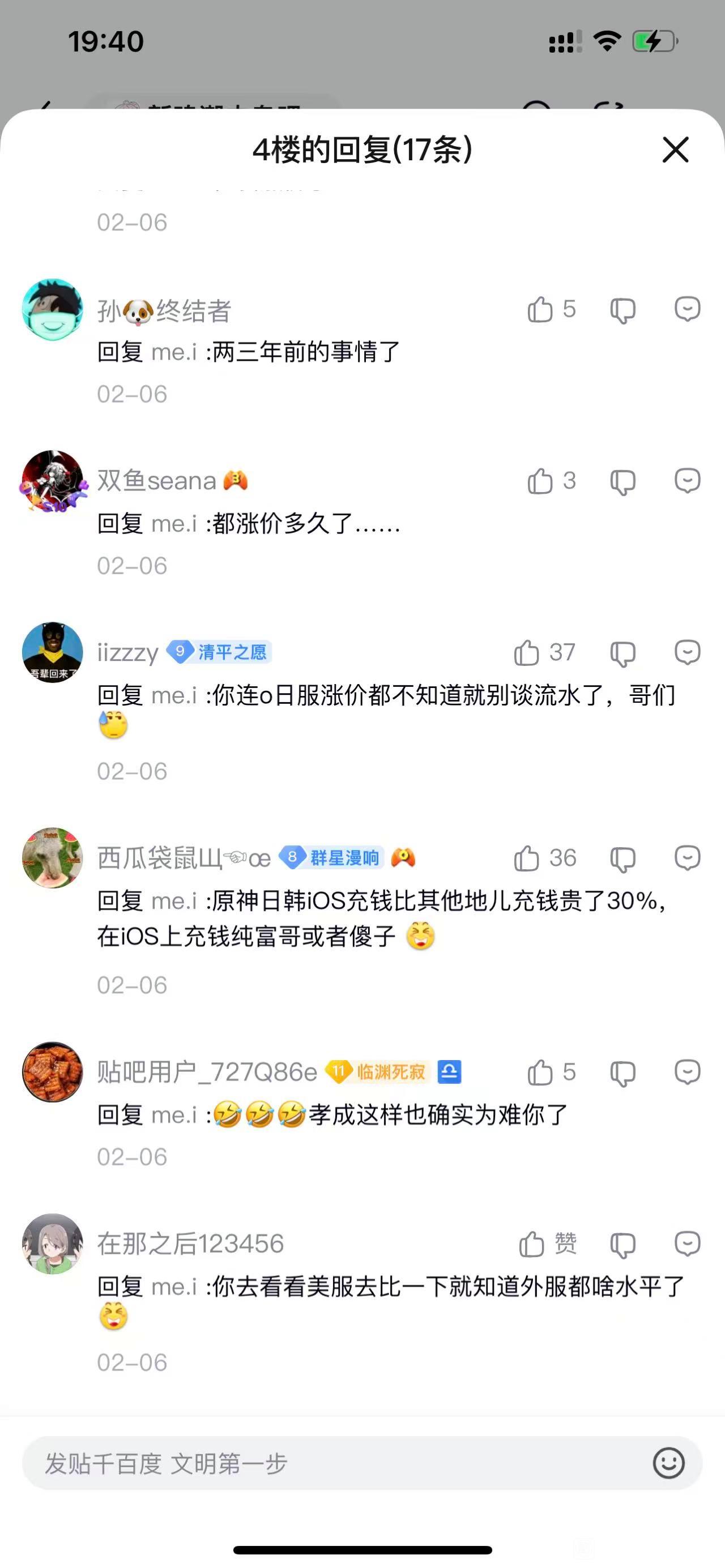Tap the 清平之愿 level badge
This screenshot has height=1568, width=725.
pyautogui.click(x=219, y=652)
